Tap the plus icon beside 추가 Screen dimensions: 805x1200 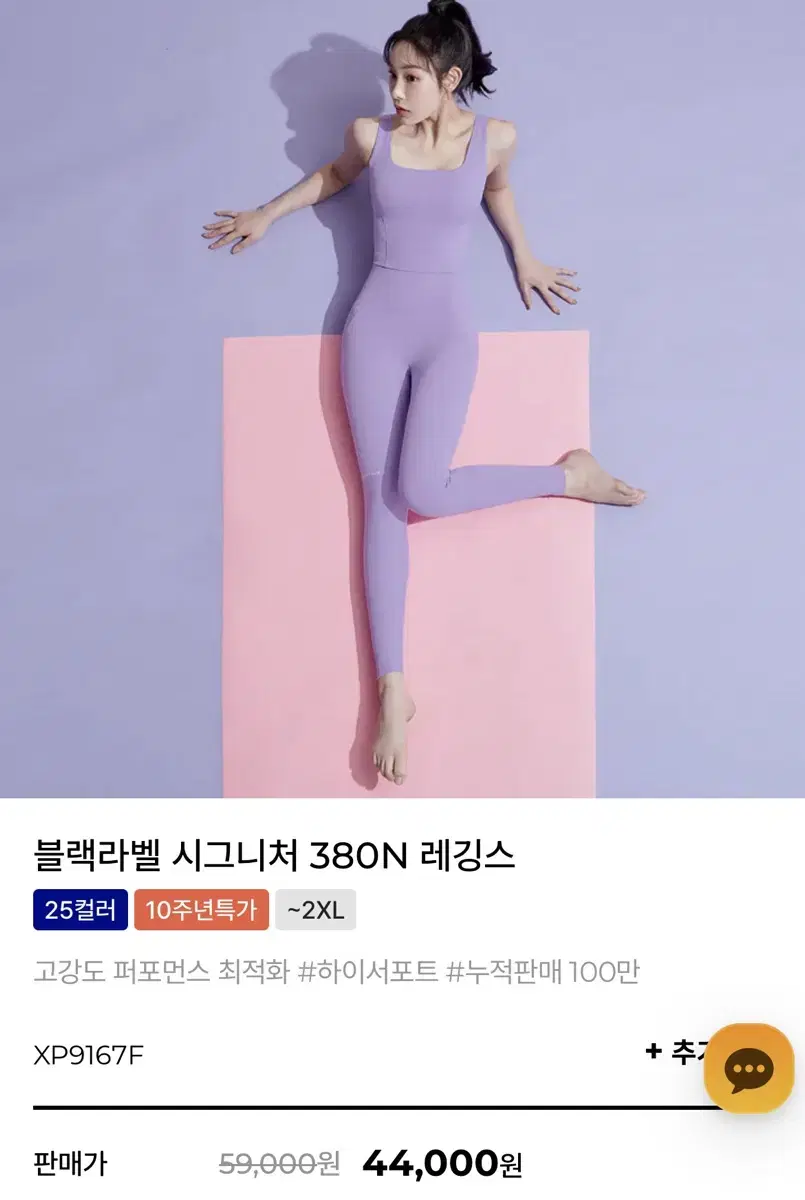tap(655, 1052)
